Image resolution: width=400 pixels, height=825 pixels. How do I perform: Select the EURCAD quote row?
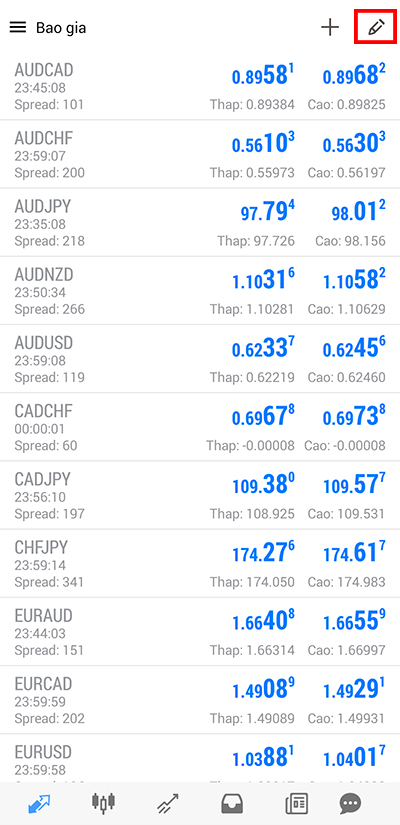tap(200, 700)
